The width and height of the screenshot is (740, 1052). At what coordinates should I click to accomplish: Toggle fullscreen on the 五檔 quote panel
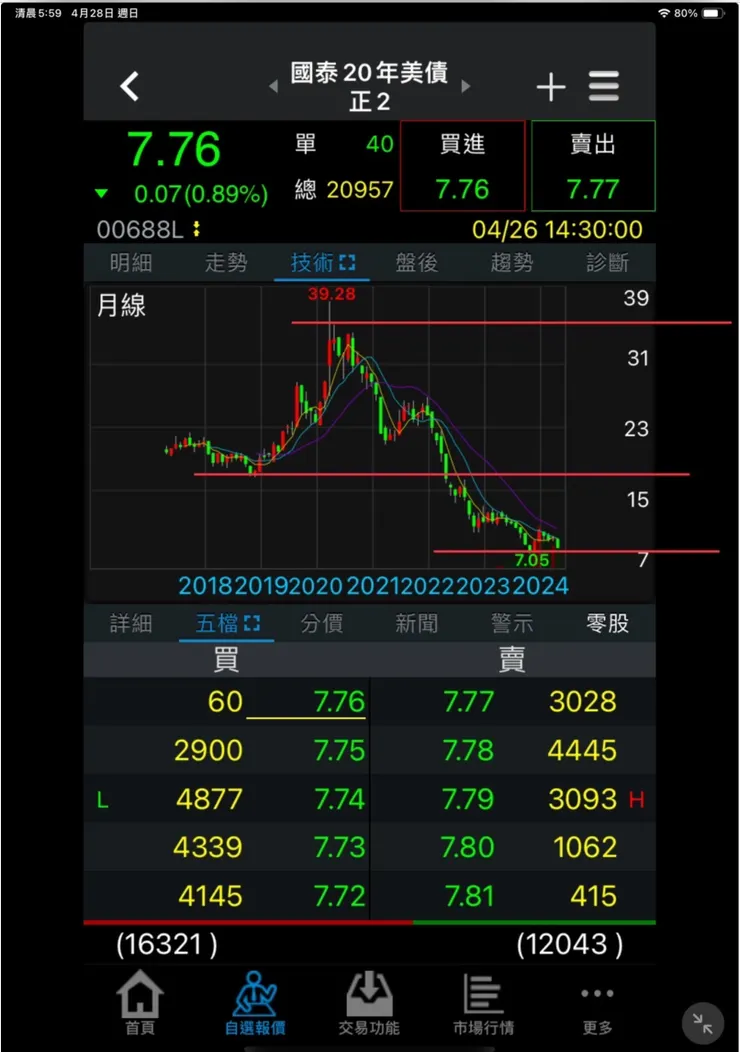[x=250, y=622]
